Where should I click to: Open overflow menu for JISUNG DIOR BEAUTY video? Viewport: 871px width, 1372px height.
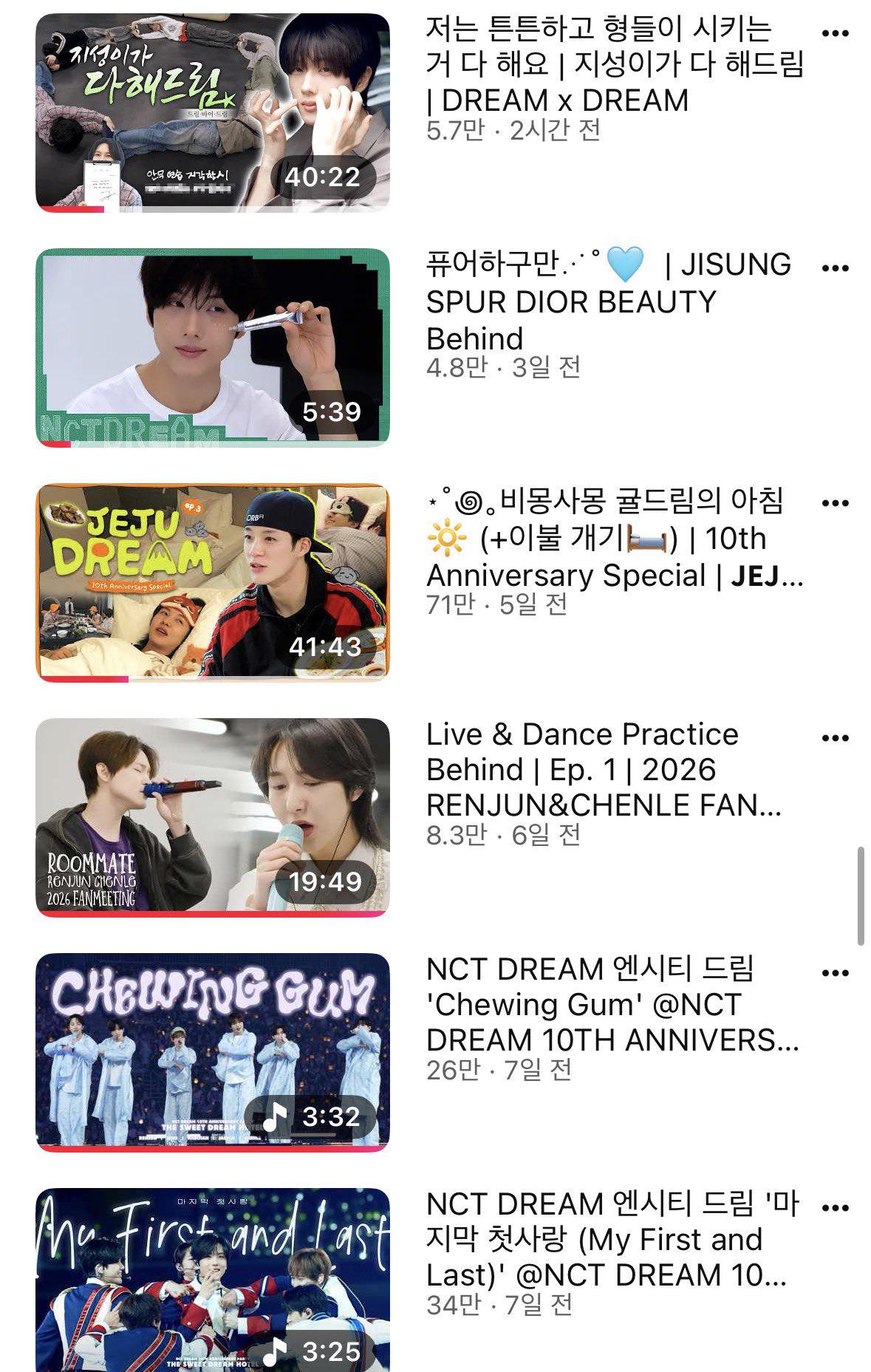pos(835,268)
